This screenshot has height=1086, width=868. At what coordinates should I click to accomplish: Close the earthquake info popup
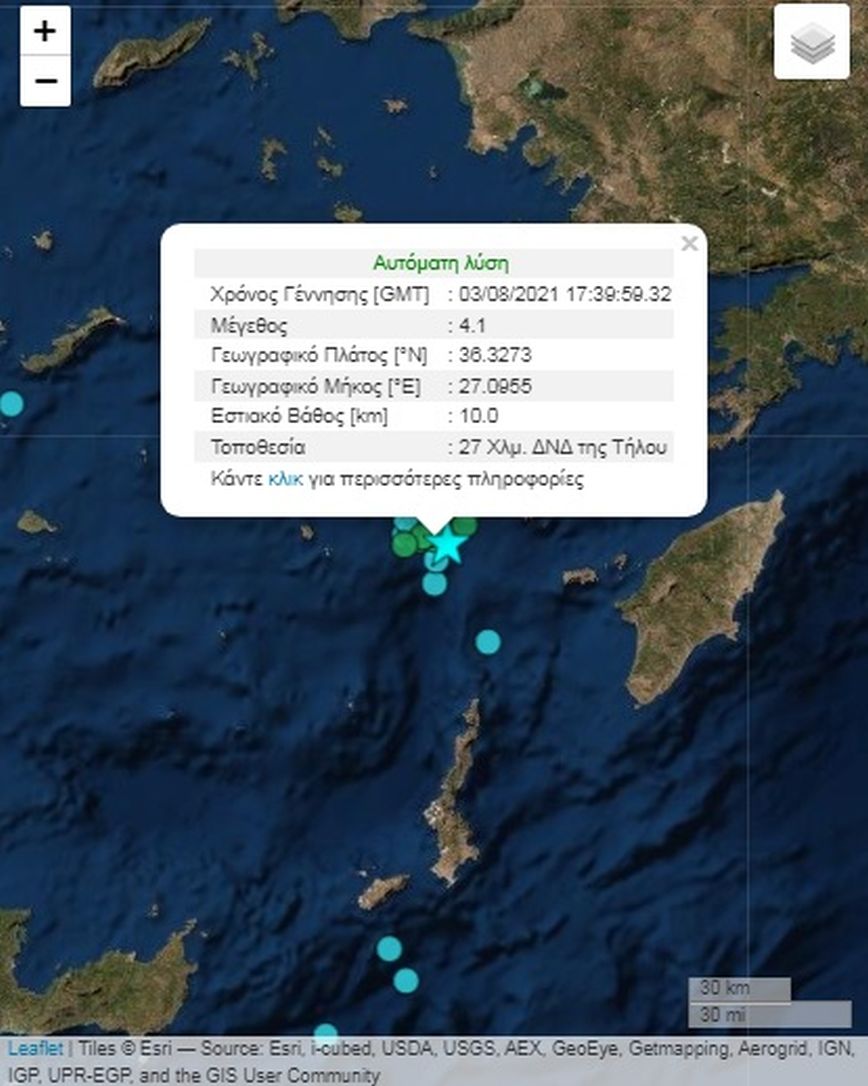click(x=689, y=243)
